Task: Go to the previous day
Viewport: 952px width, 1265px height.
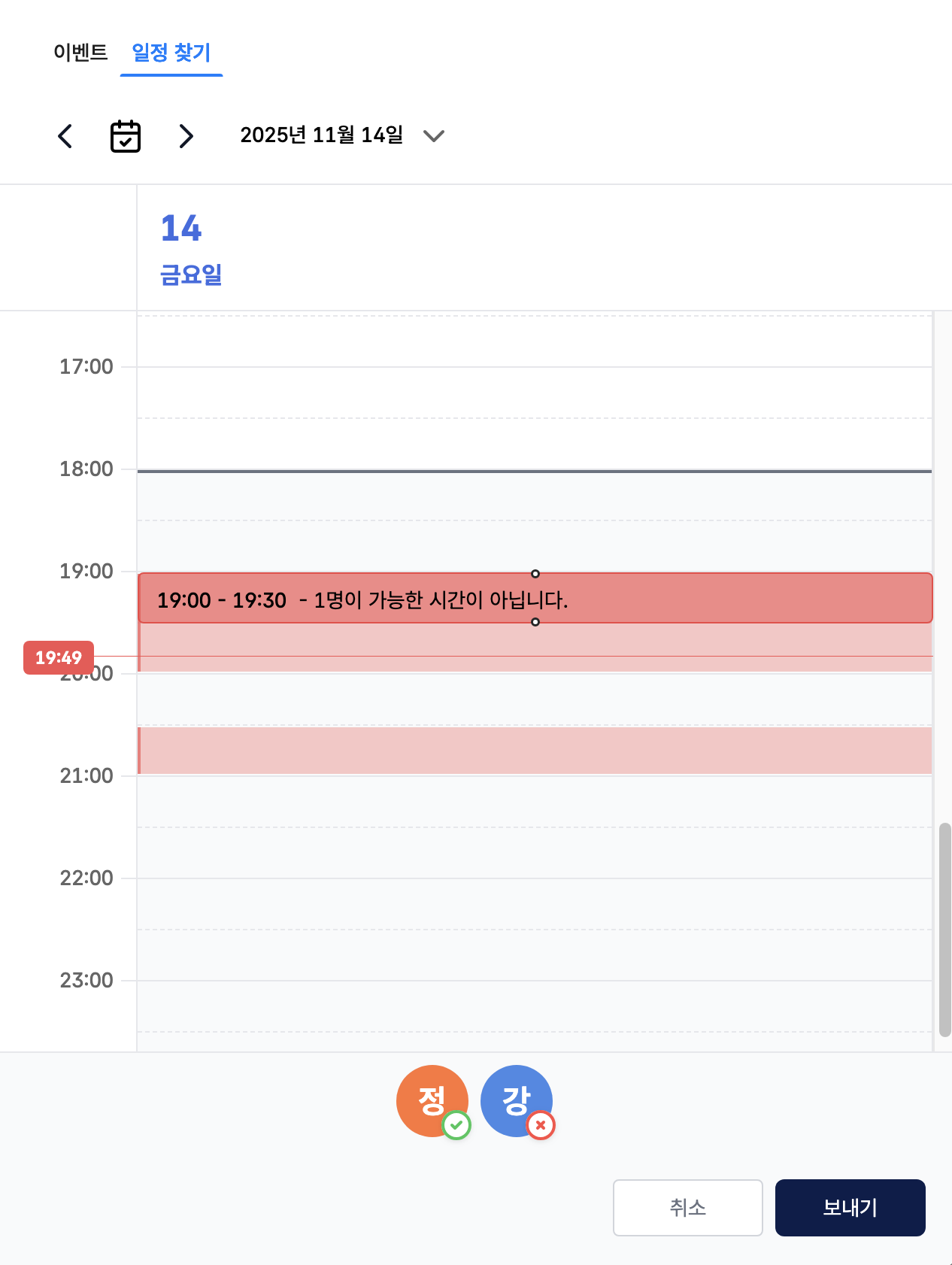Action: [65, 136]
